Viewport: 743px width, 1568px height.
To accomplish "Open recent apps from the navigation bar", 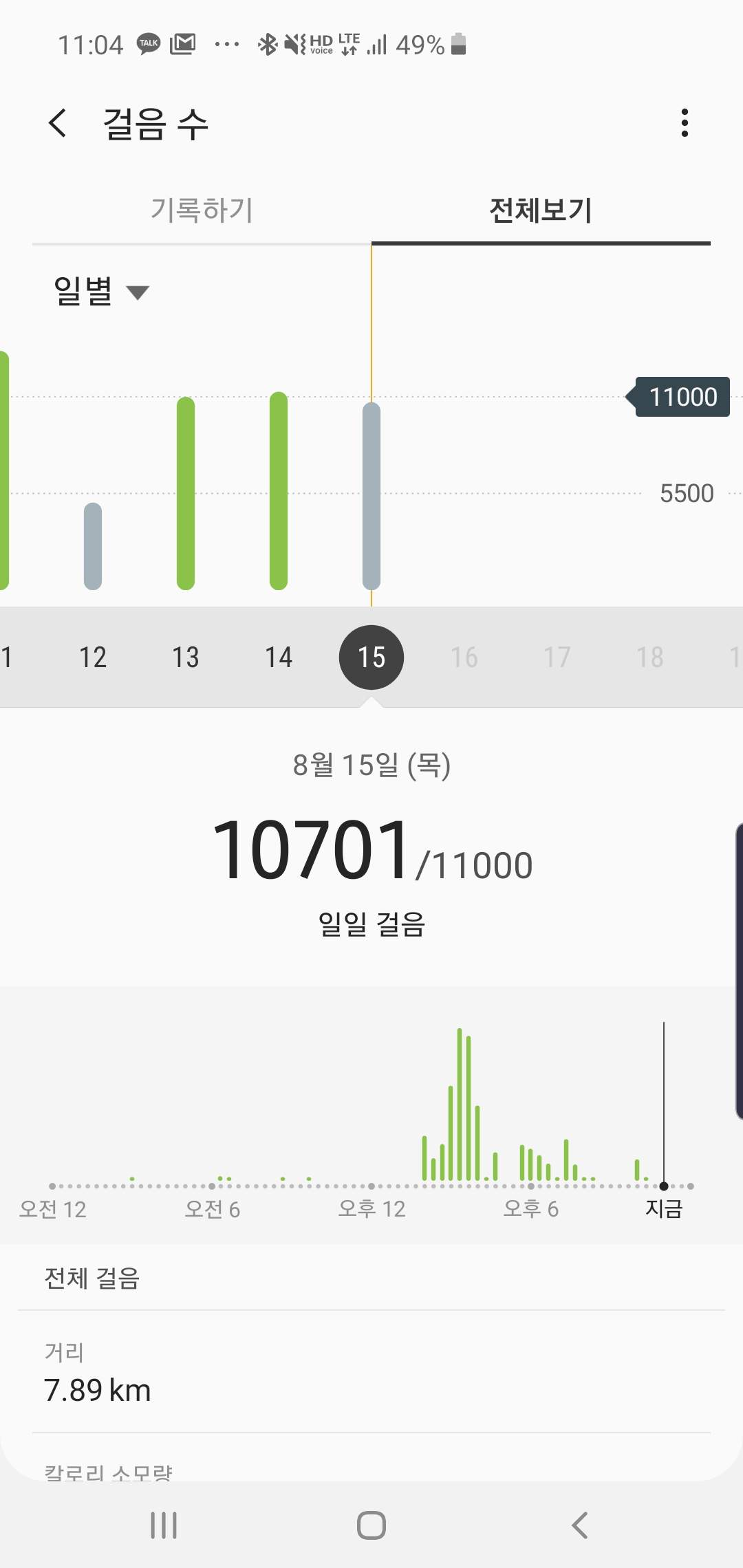I will tap(164, 1525).
